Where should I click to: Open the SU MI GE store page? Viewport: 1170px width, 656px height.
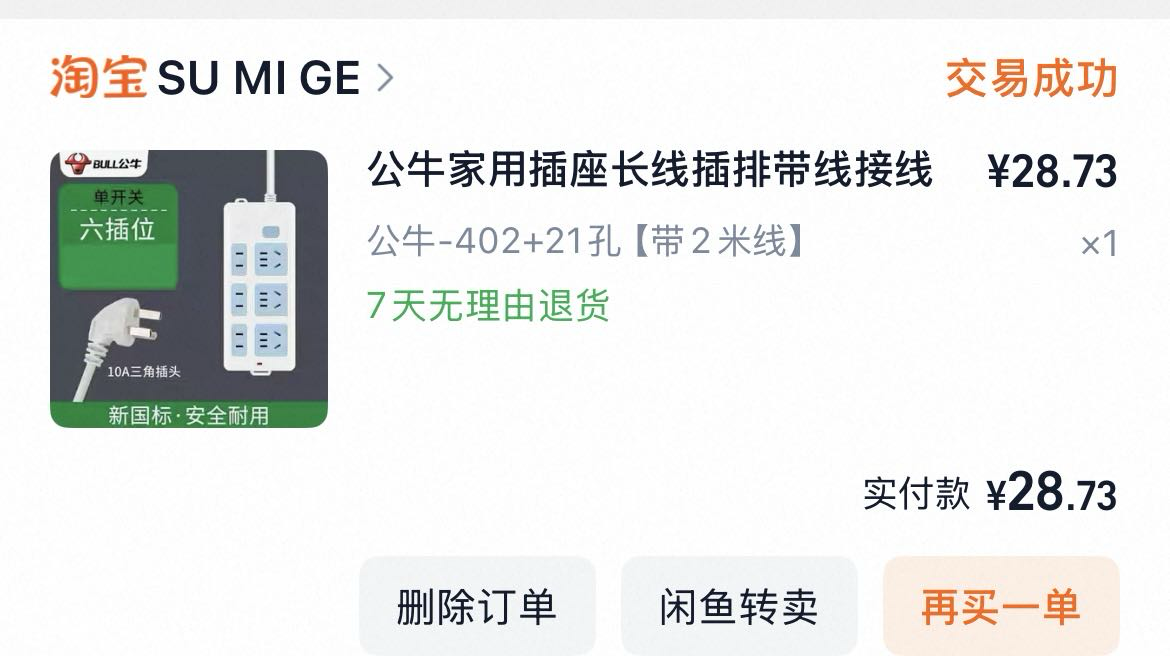point(258,78)
